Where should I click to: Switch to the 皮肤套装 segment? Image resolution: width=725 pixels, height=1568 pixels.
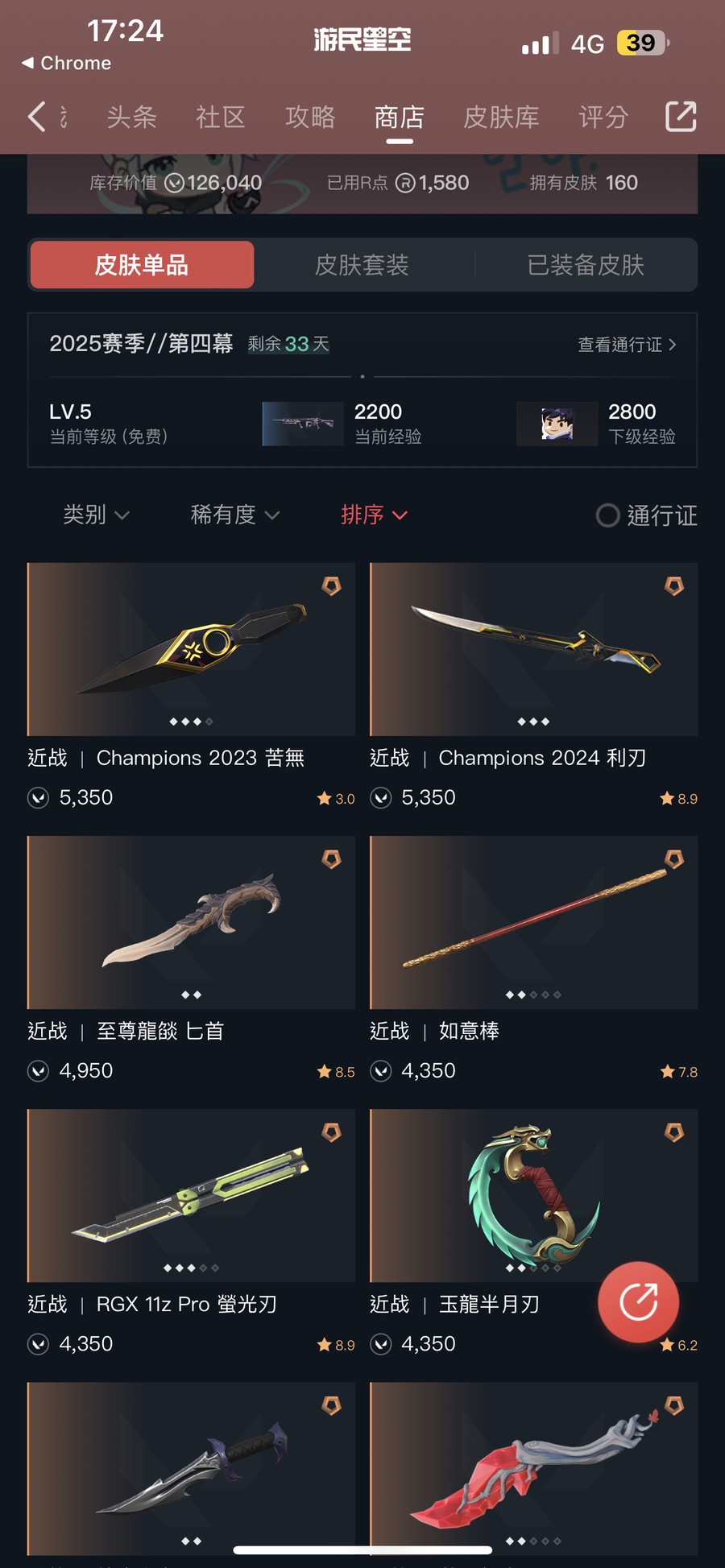[x=362, y=265]
